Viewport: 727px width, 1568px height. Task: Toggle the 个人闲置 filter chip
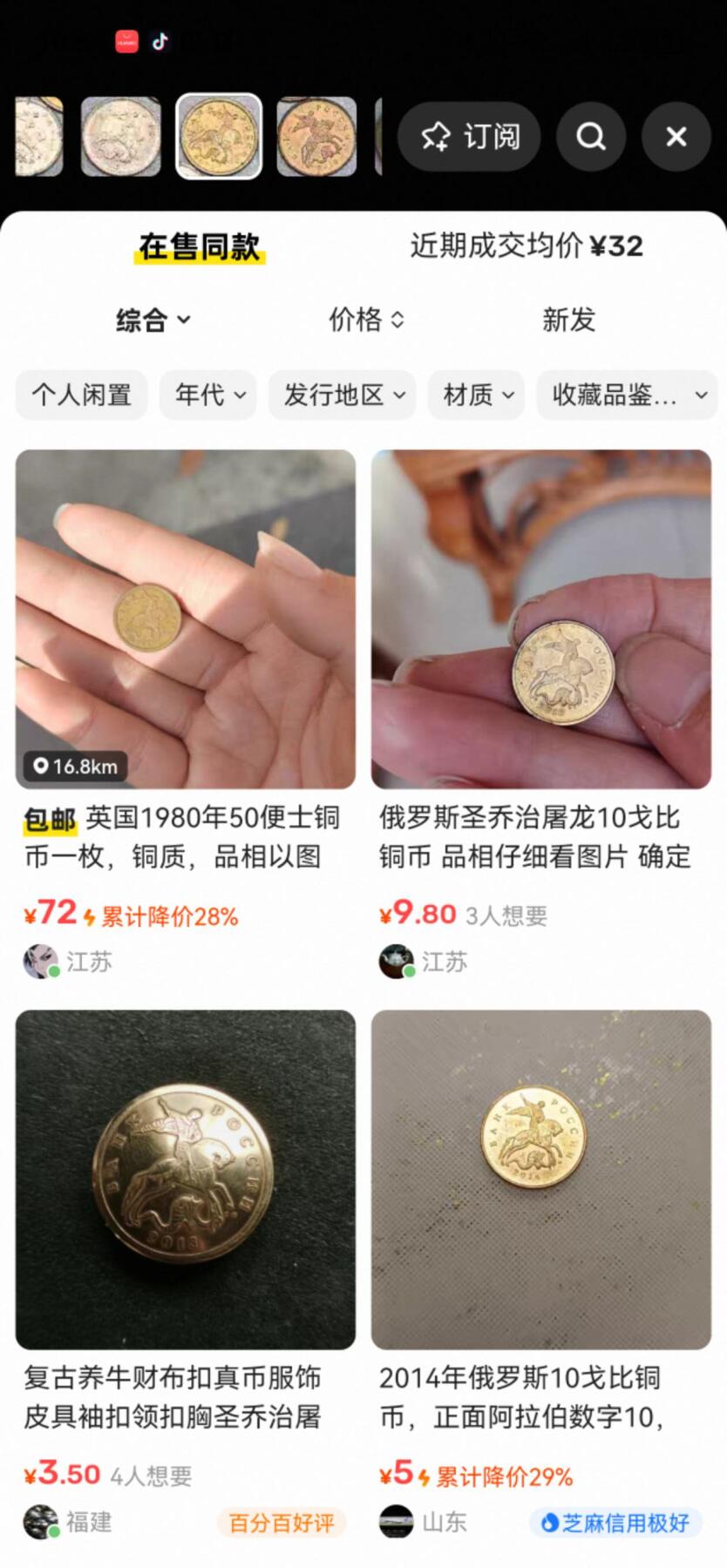click(x=81, y=395)
